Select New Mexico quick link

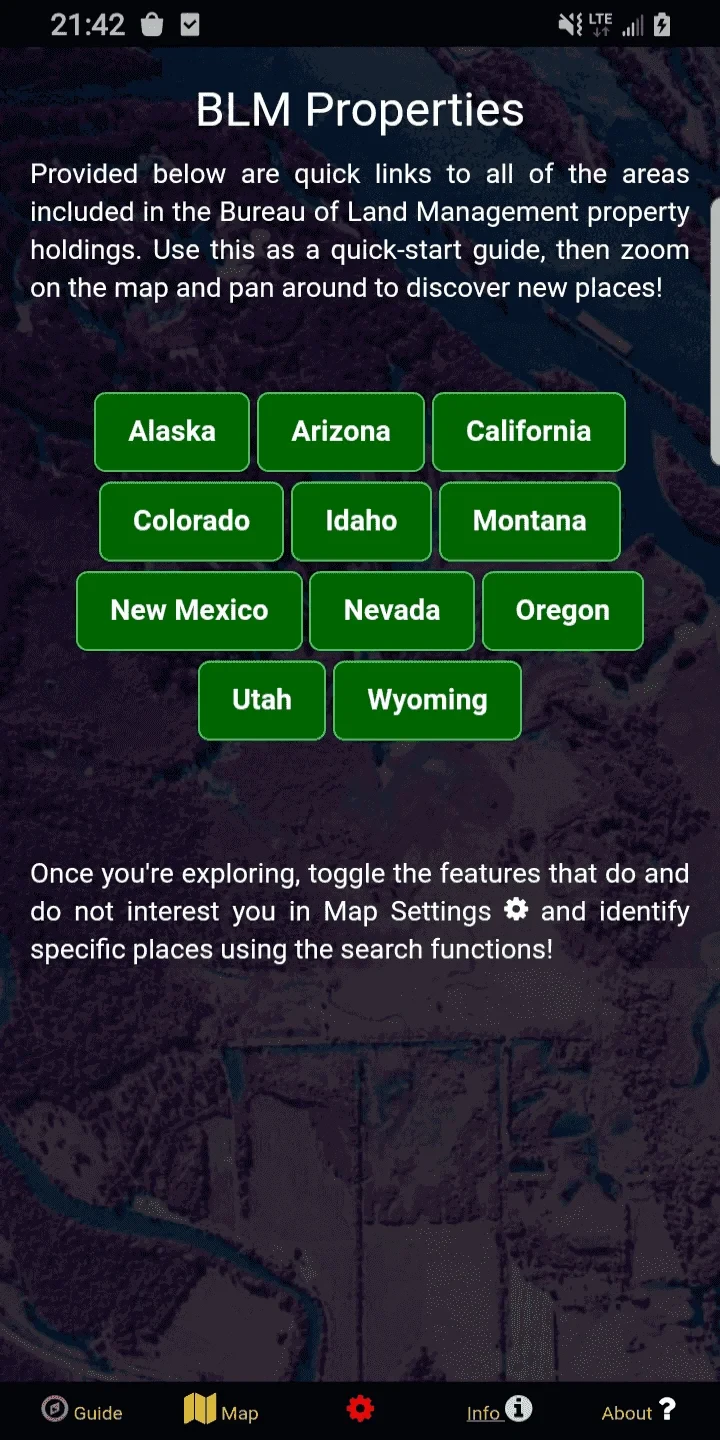coord(189,611)
